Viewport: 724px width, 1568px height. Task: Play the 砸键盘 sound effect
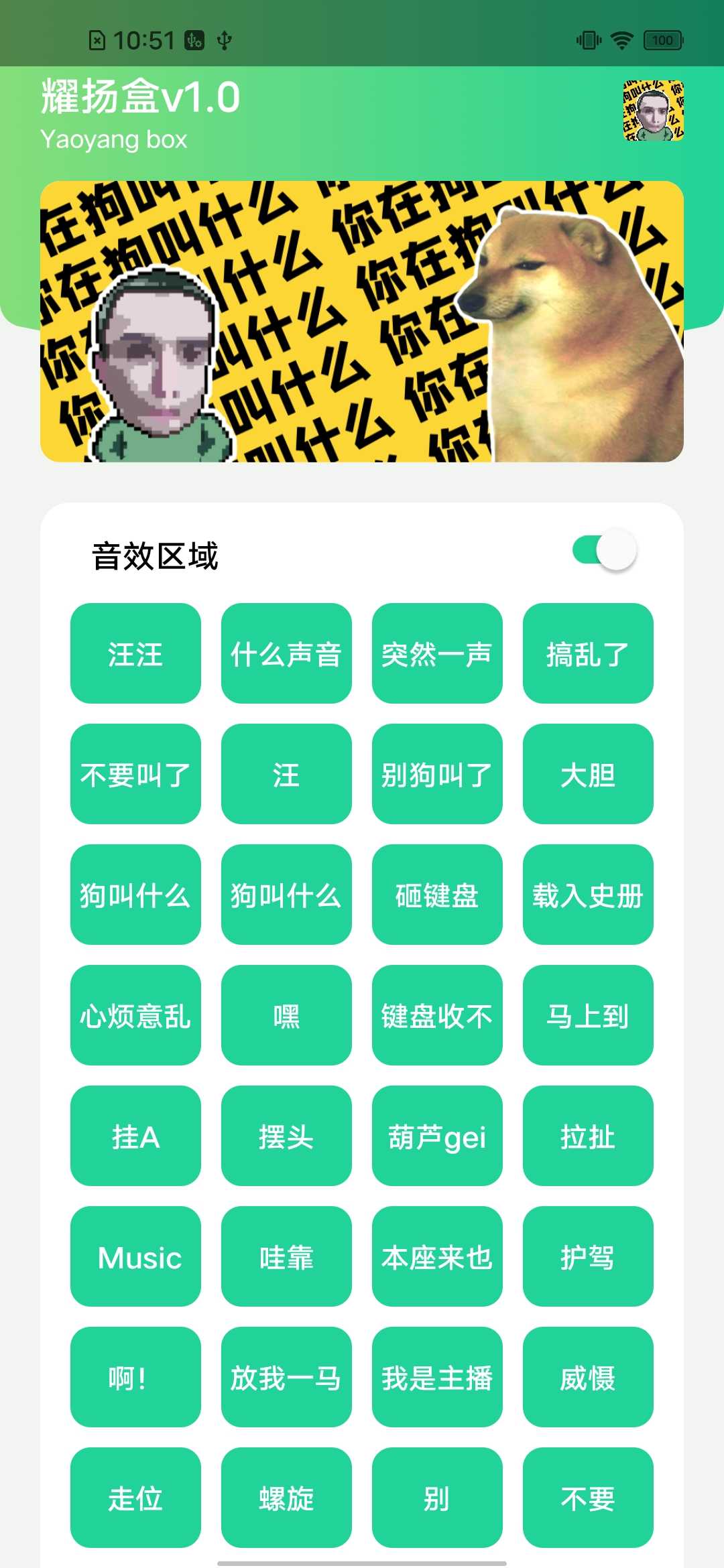pyautogui.click(x=436, y=895)
